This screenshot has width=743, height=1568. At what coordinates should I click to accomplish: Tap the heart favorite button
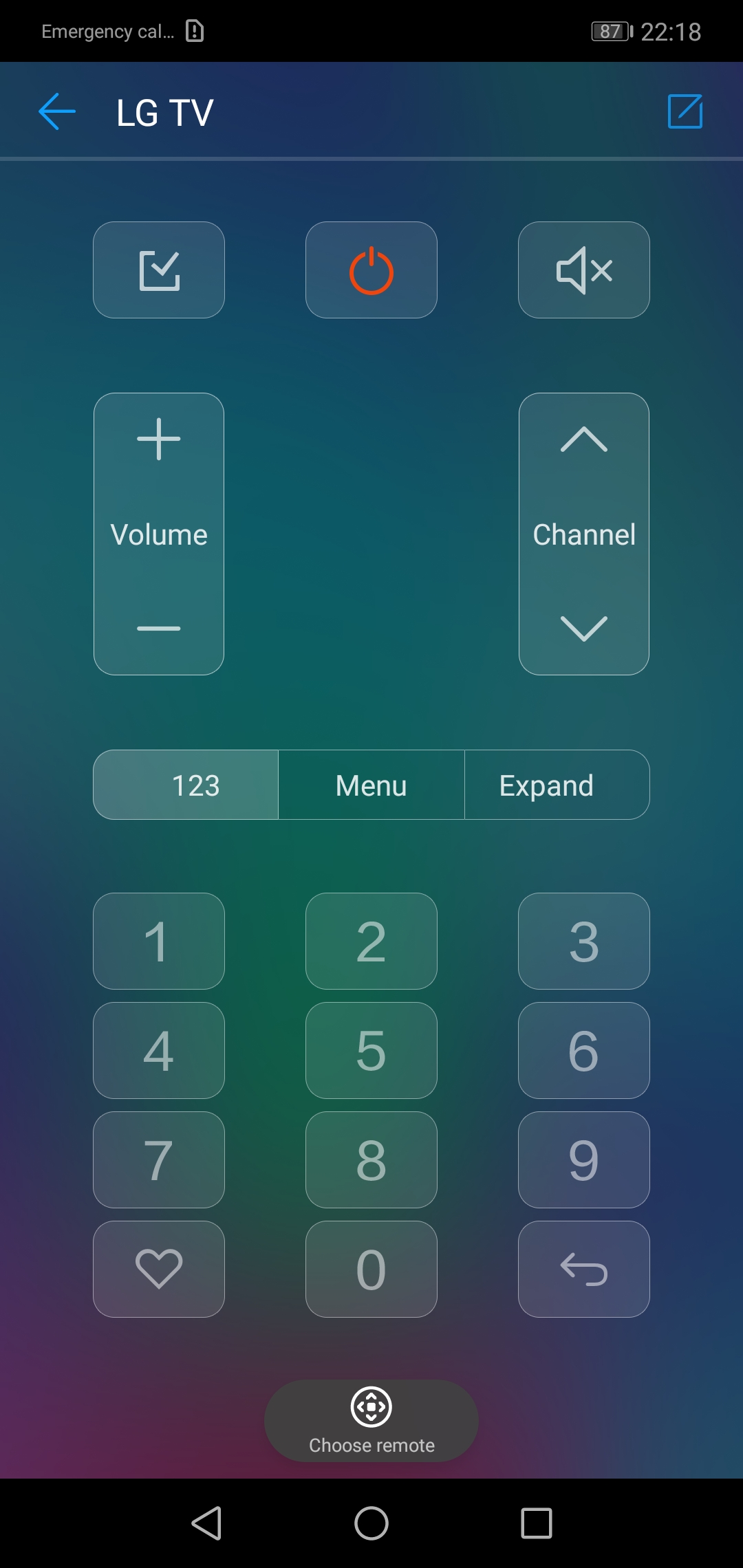158,1269
